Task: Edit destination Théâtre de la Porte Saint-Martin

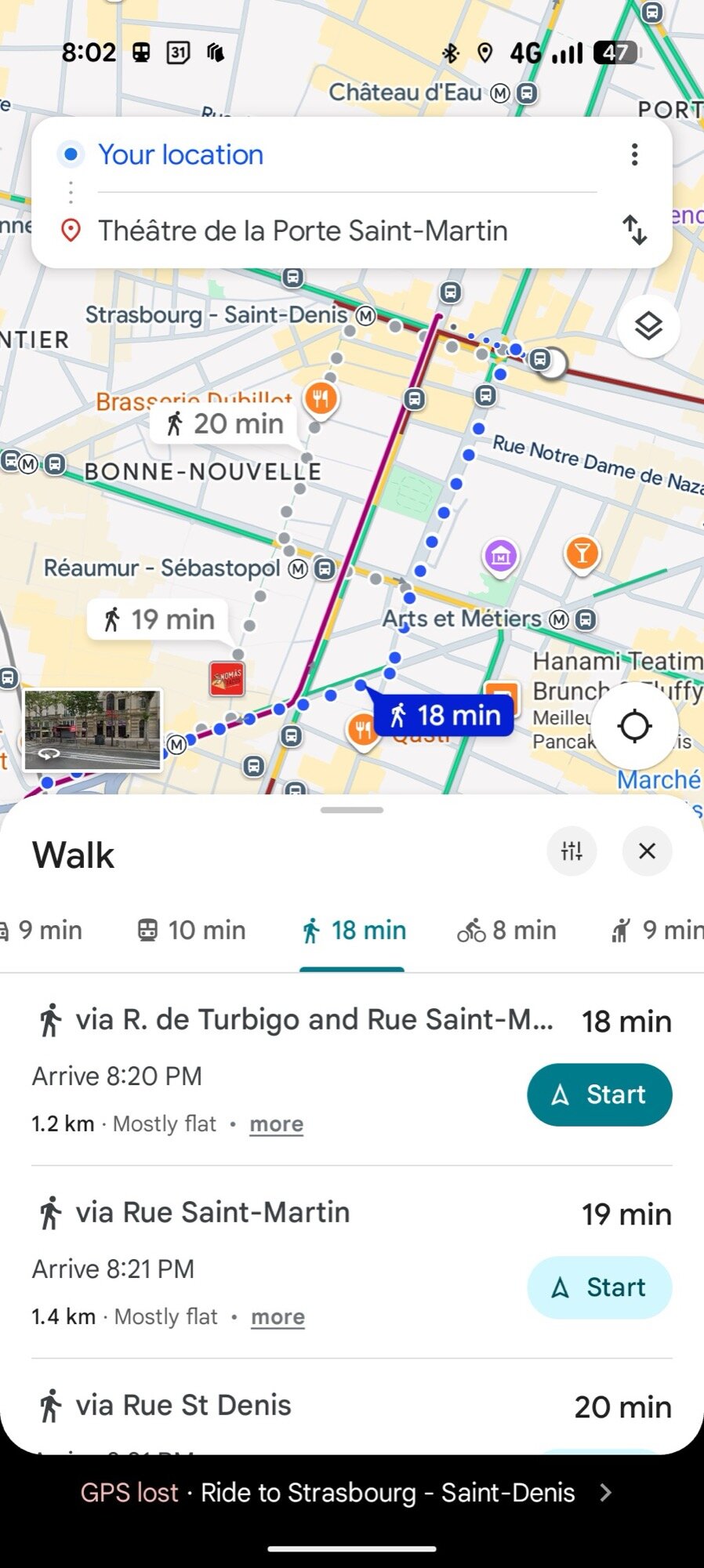Action: [303, 230]
